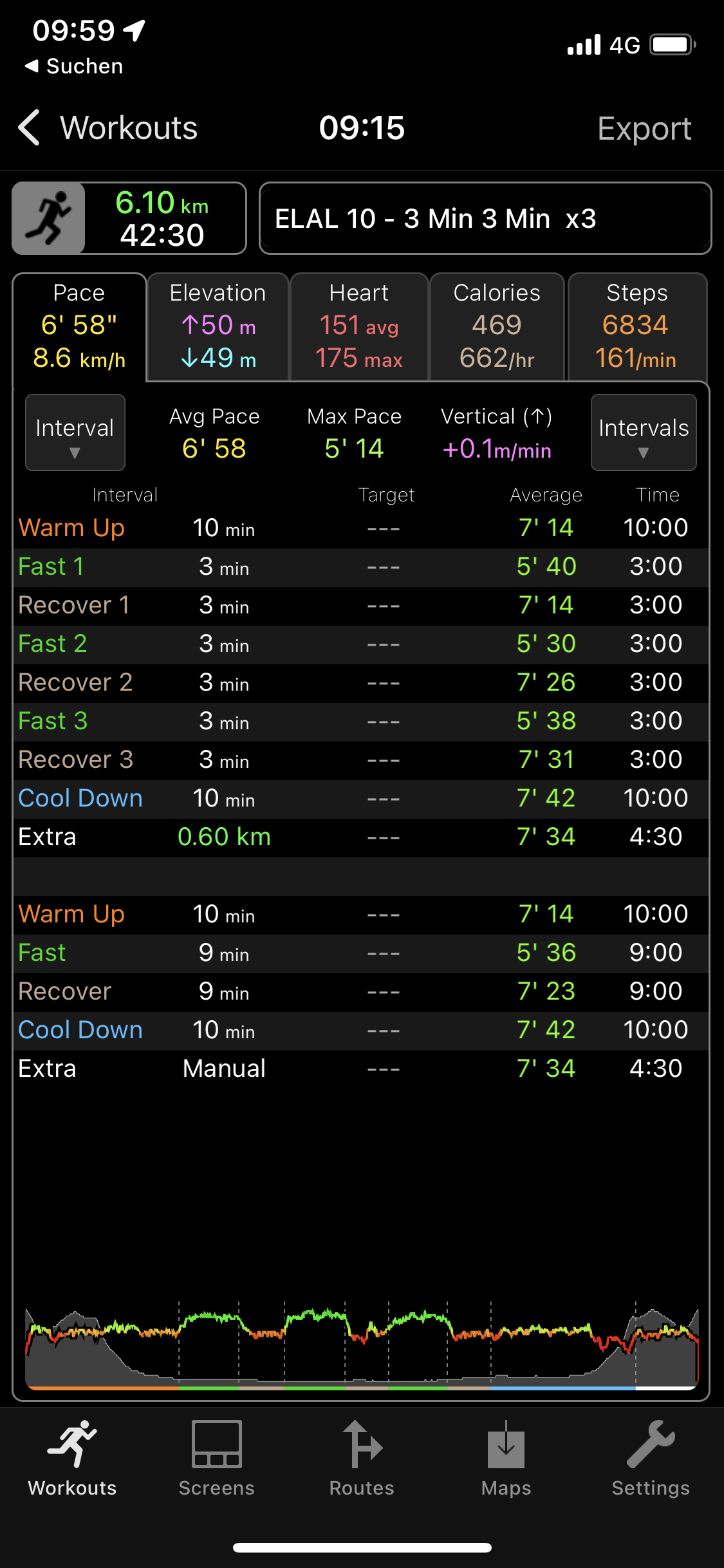Expand the Interval dropdown
724x1568 pixels.
coord(75,433)
